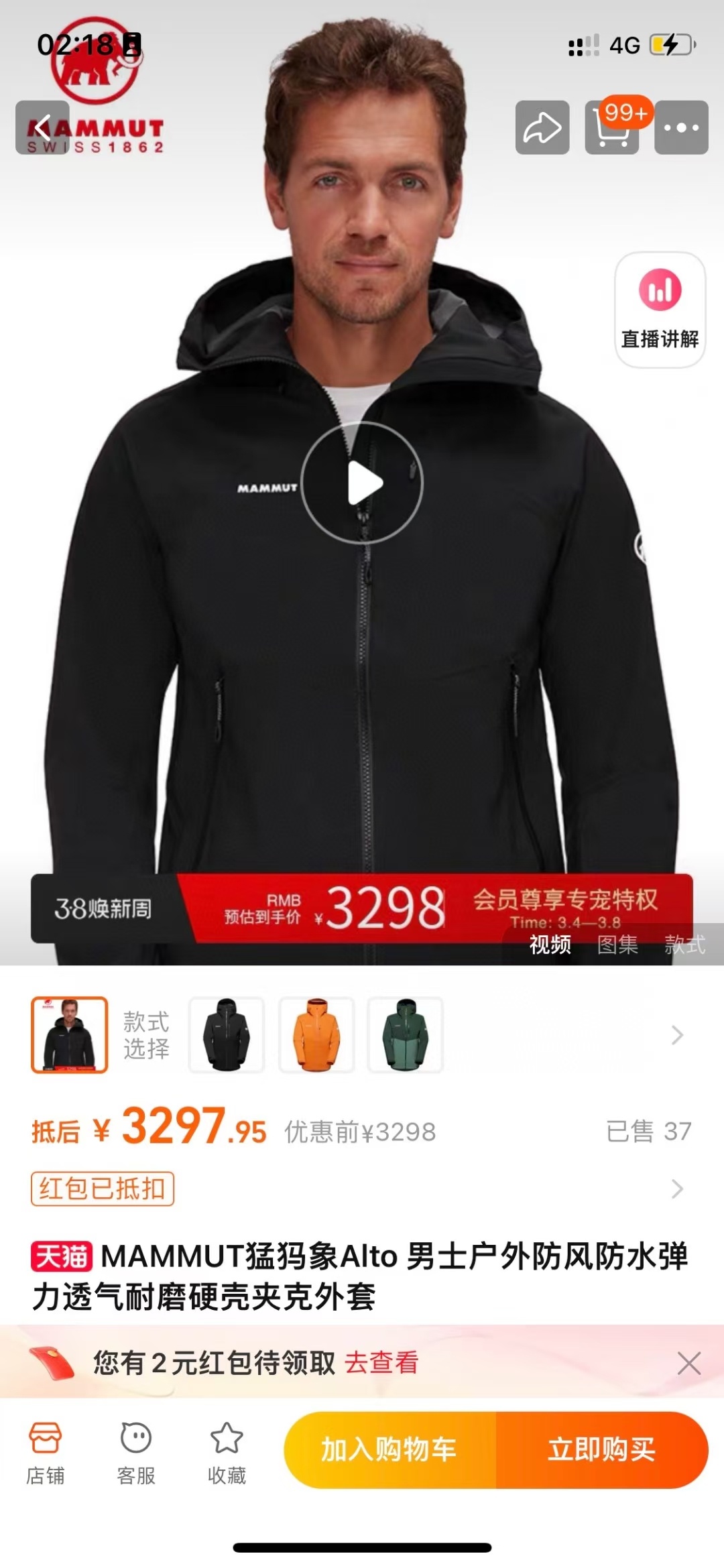Image resolution: width=724 pixels, height=1568 pixels.
Task: Share this product
Action: click(x=542, y=127)
